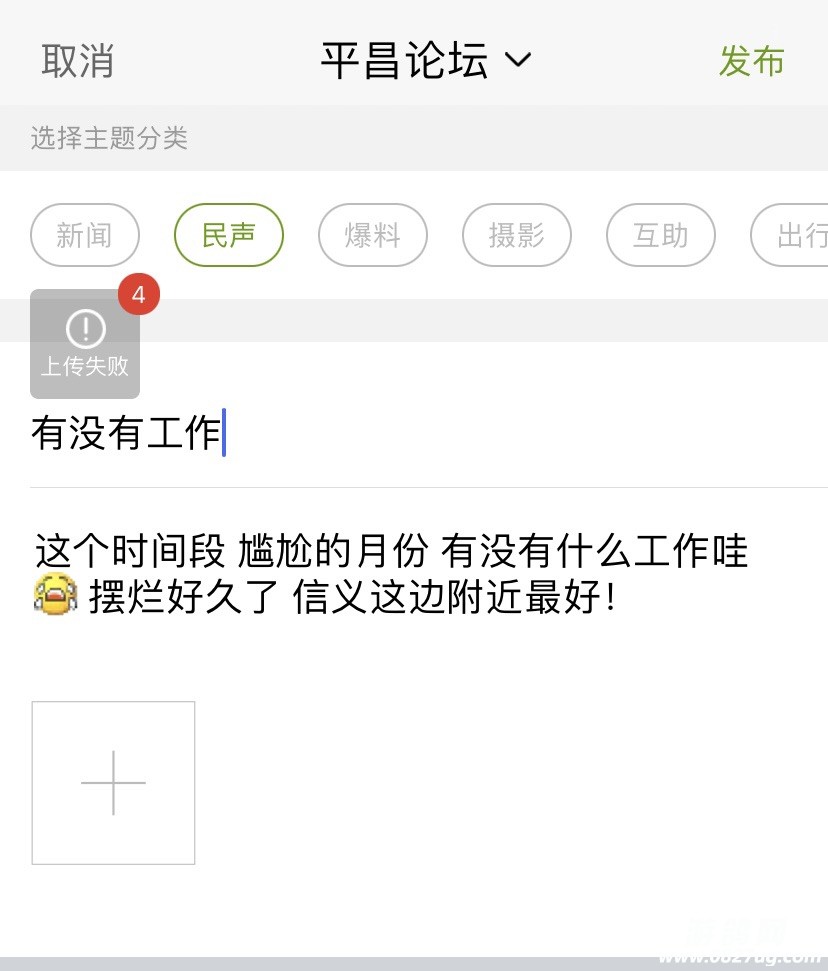This screenshot has height=971, width=828.
Task: Open the 上传失败 upload failed notice
Action: 85,344
